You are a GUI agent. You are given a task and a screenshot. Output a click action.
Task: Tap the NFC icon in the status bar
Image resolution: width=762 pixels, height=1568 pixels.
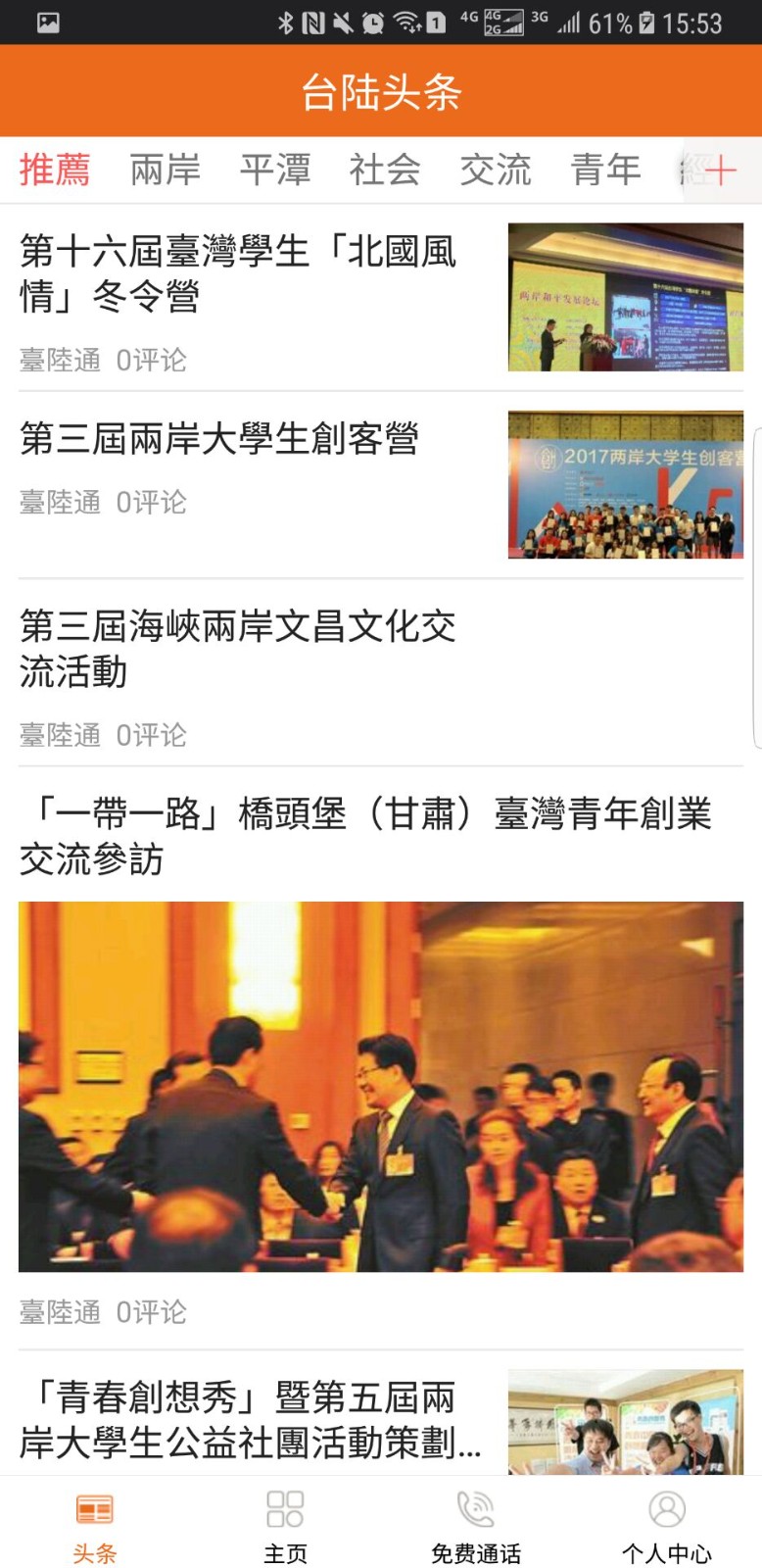pos(311,22)
